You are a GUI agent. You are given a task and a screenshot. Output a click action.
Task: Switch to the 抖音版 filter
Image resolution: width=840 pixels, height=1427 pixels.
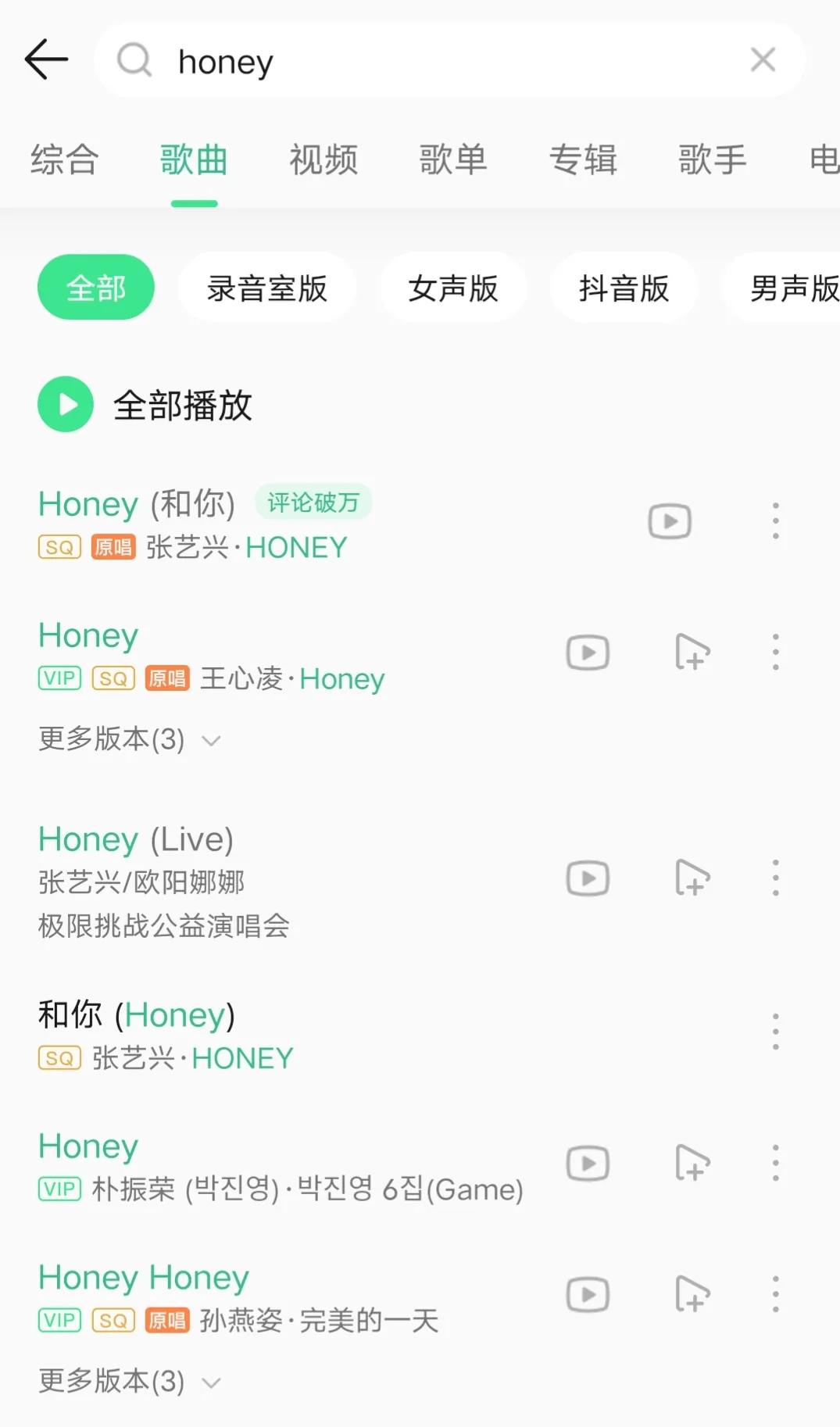(624, 288)
